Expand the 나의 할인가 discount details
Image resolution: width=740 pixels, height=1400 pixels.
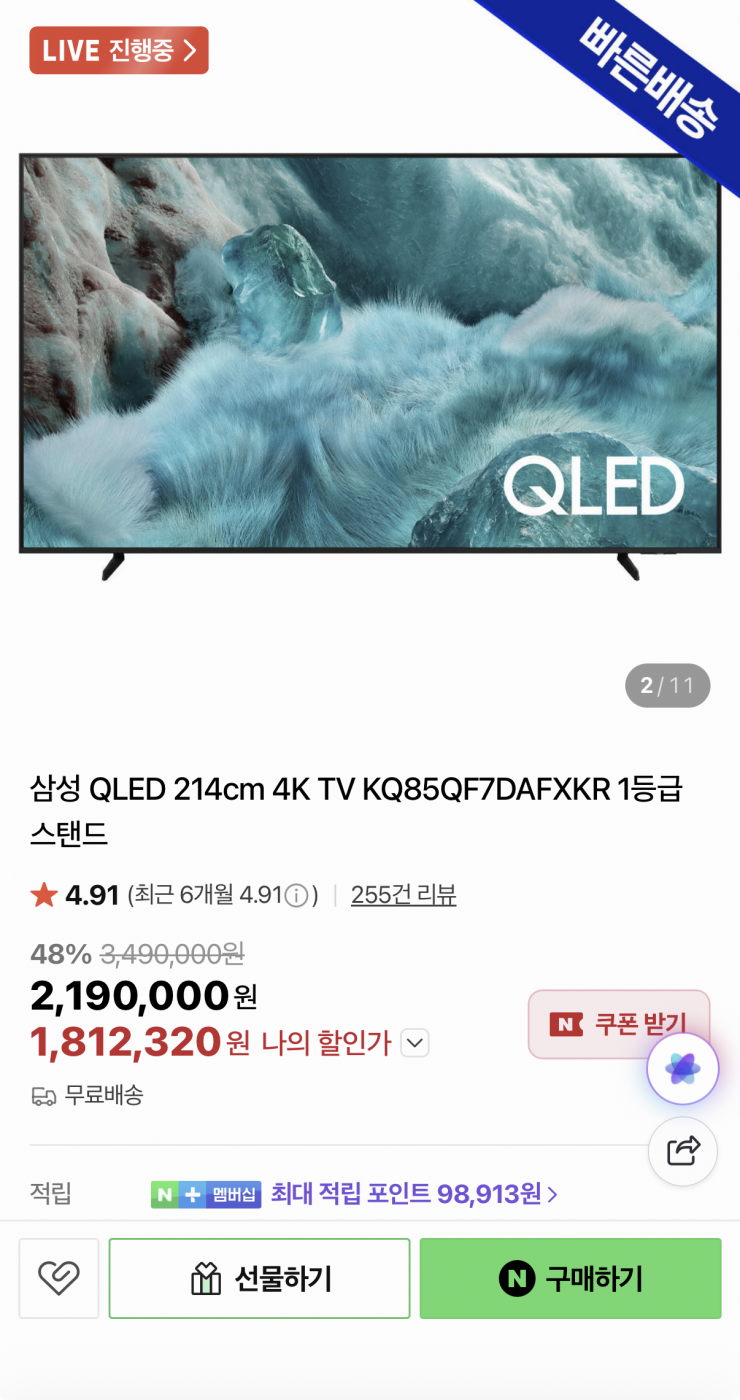(414, 1044)
